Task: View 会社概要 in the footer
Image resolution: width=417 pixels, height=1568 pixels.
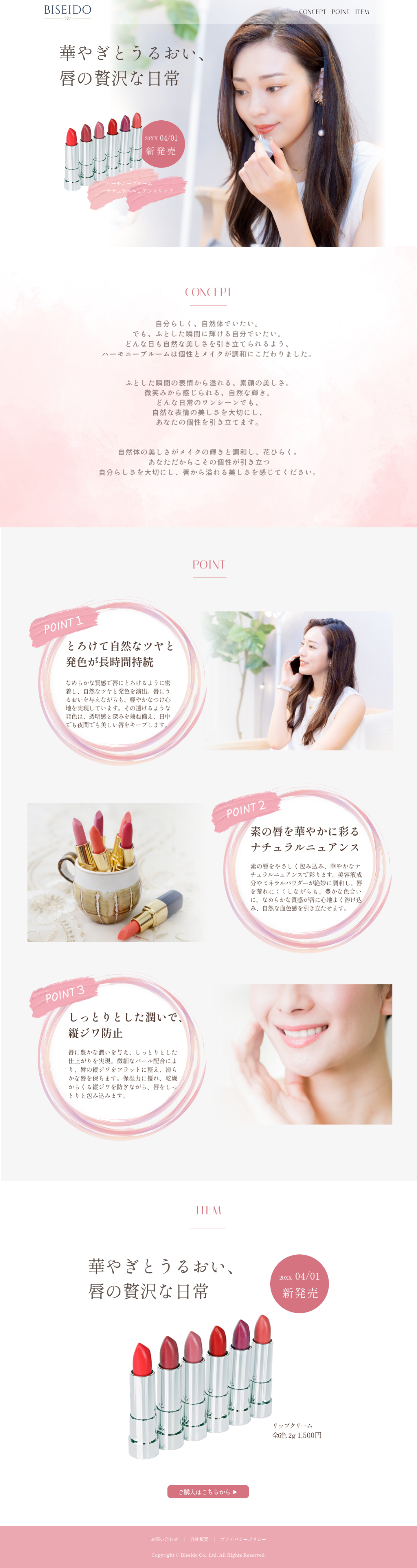Action: 199,1539
